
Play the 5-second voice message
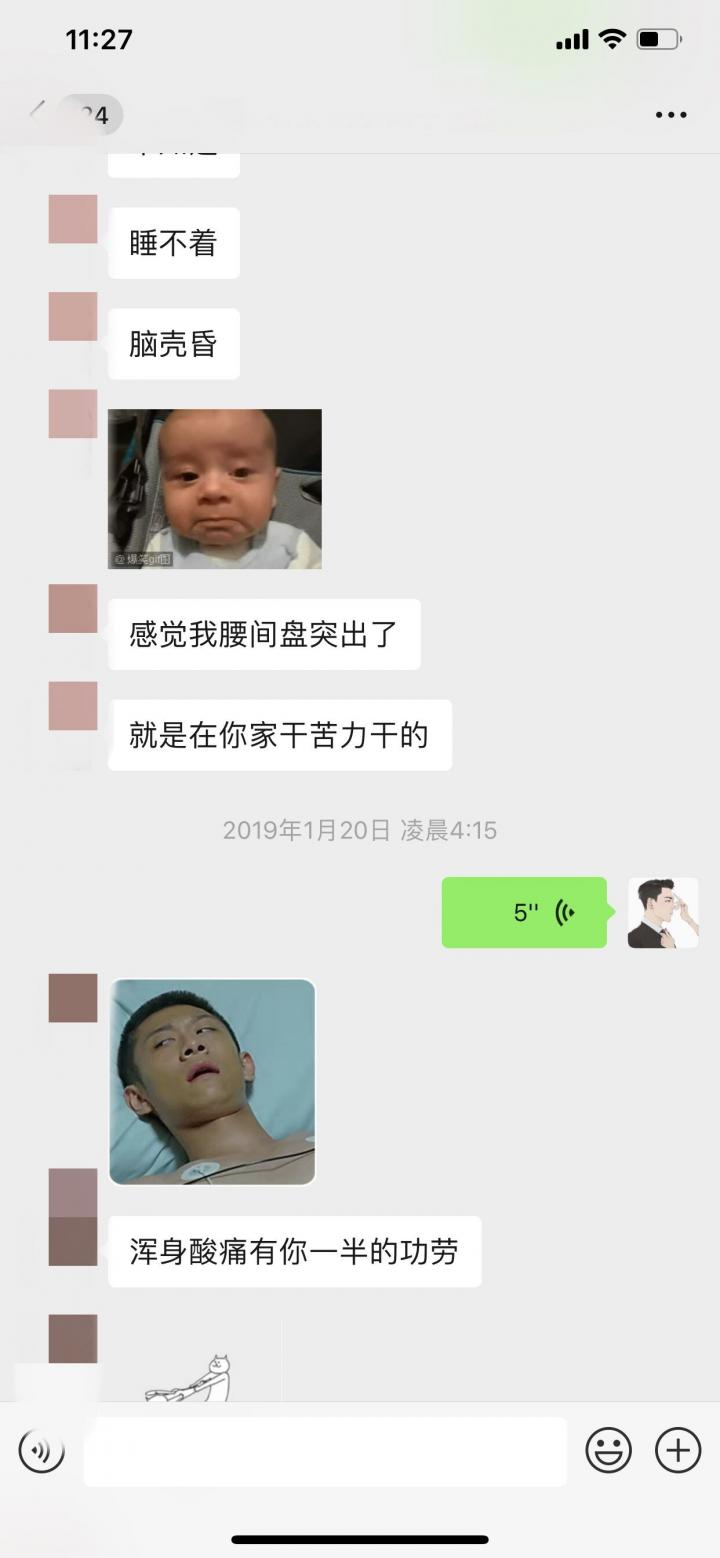[x=524, y=912]
